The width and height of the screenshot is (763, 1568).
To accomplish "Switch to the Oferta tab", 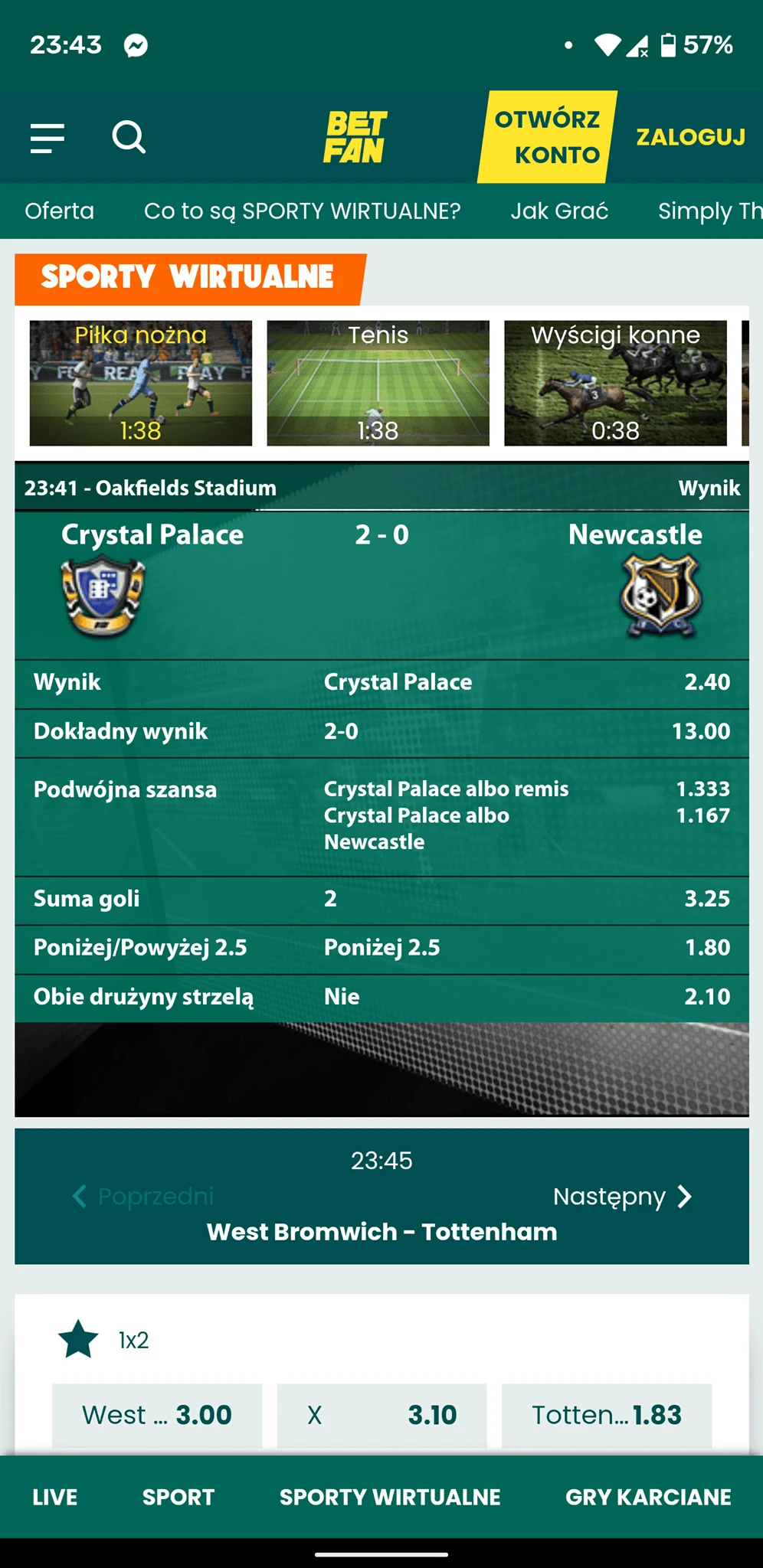I will pyautogui.click(x=60, y=211).
